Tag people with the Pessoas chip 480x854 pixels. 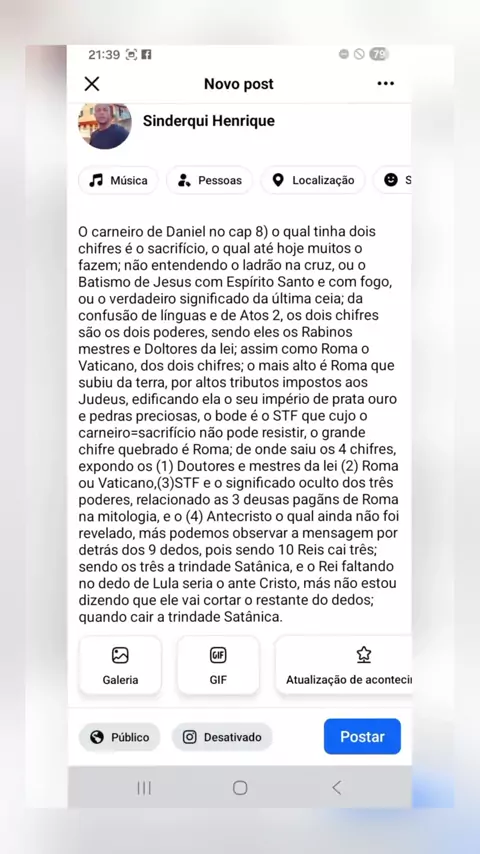point(209,180)
